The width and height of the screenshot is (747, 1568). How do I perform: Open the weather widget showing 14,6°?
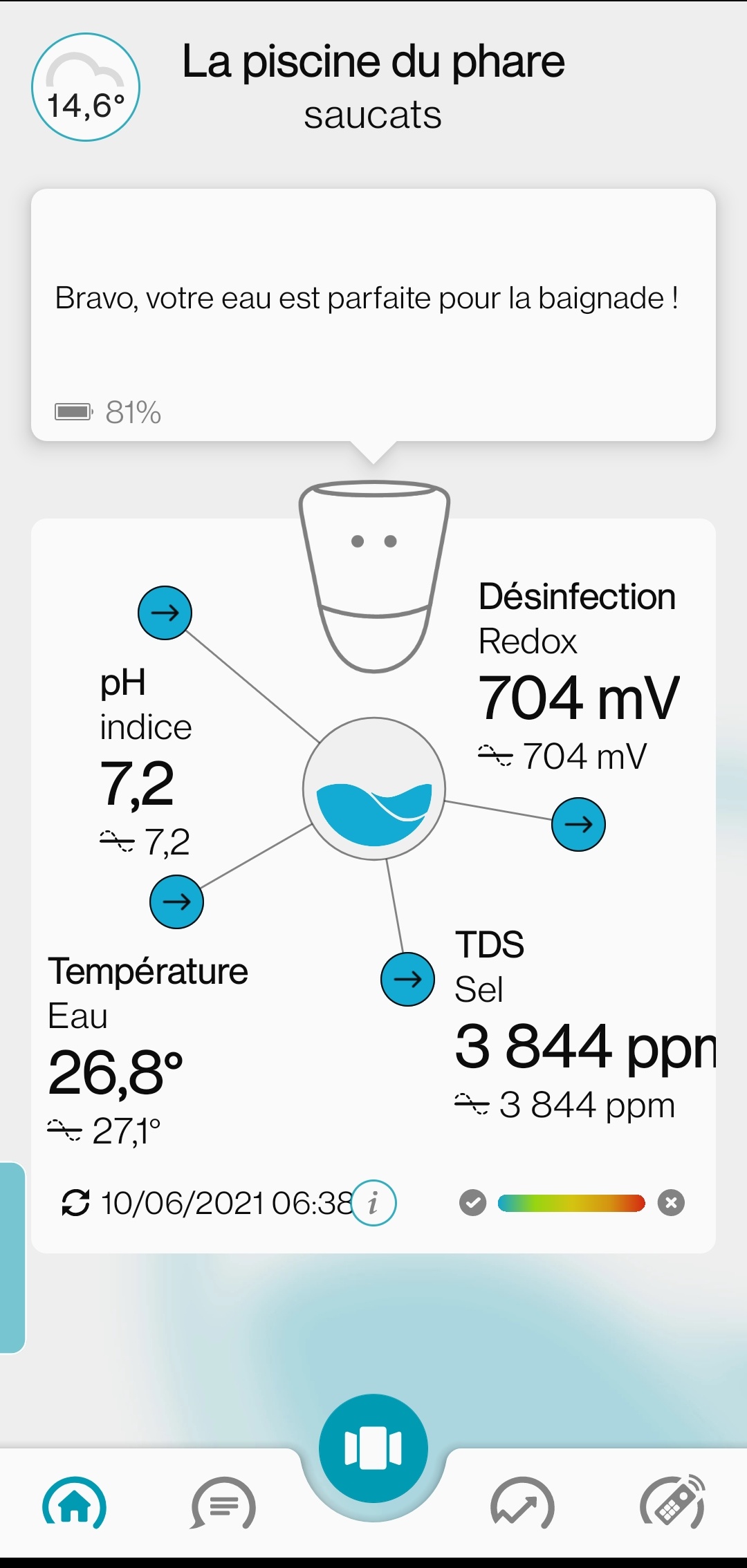(x=86, y=88)
